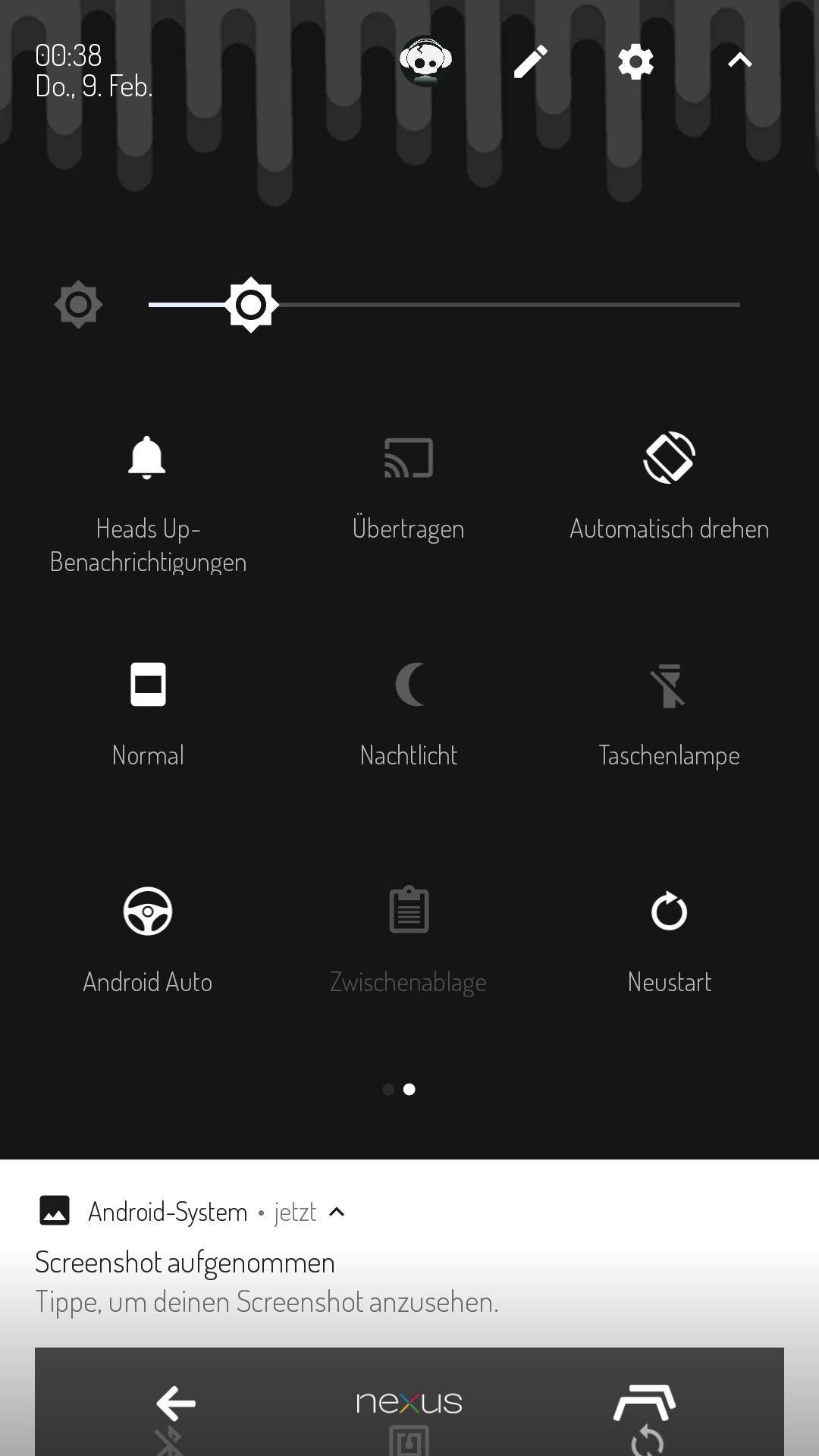Tap the Normal tile
Image resolution: width=819 pixels, height=1456 pixels.
click(x=148, y=685)
